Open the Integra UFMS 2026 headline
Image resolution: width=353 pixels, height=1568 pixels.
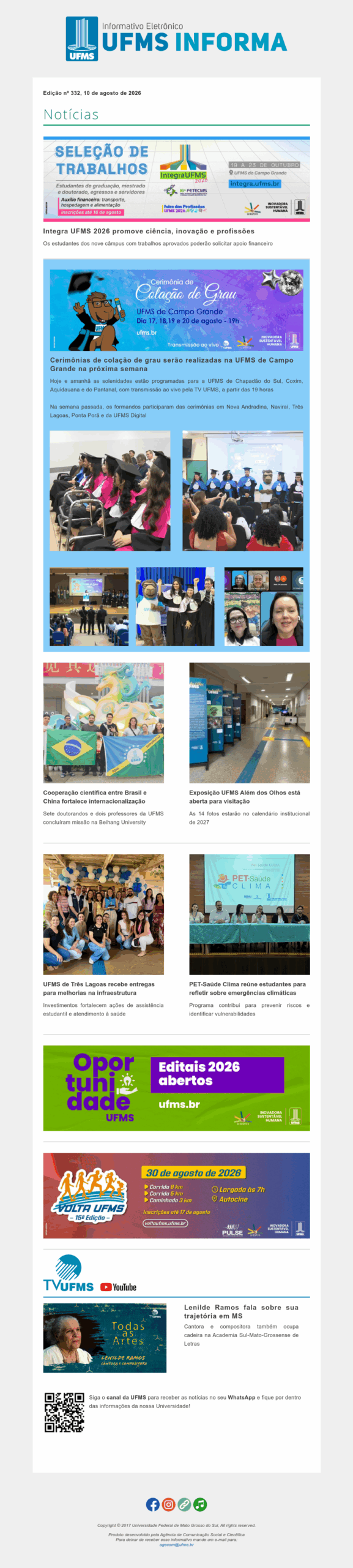(x=149, y=232)
